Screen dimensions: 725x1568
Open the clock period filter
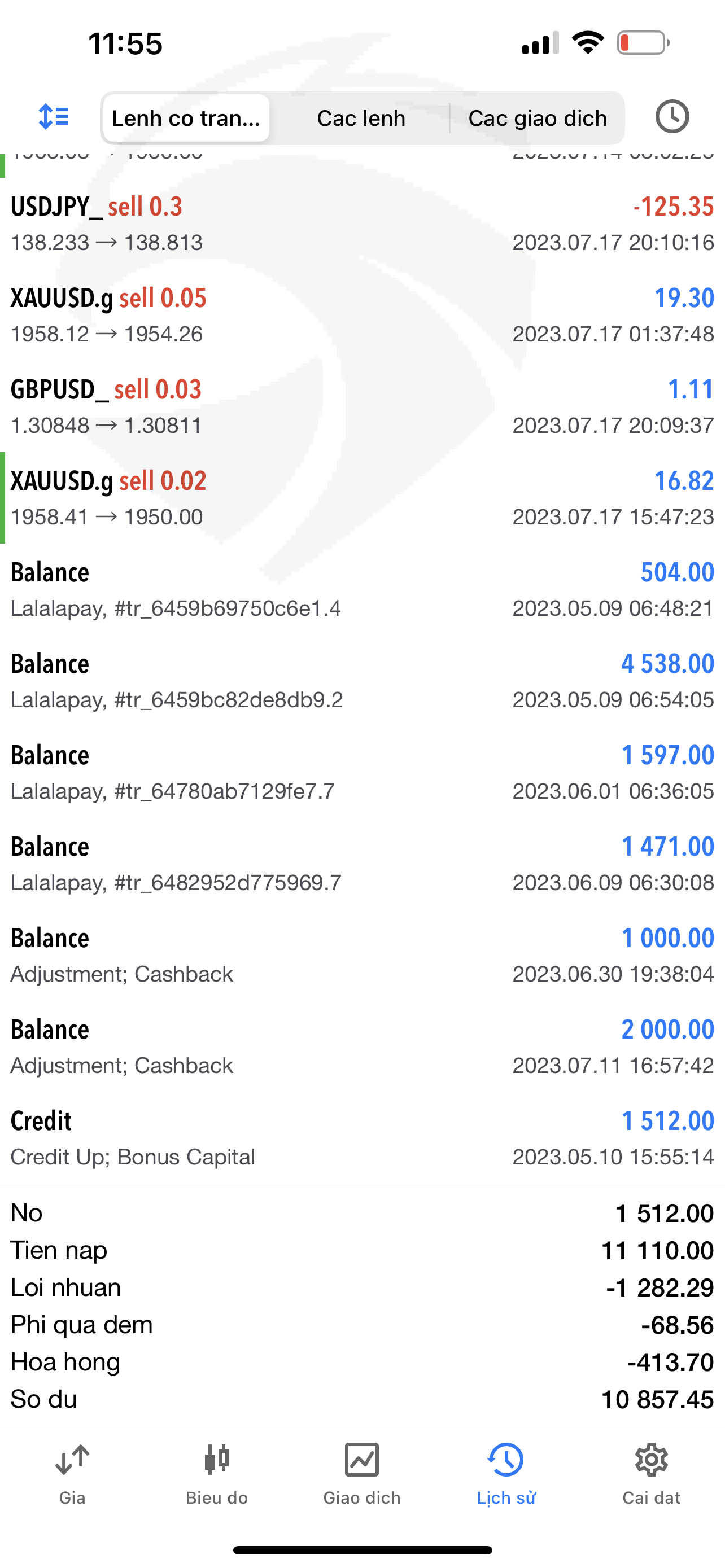(672, 117)
